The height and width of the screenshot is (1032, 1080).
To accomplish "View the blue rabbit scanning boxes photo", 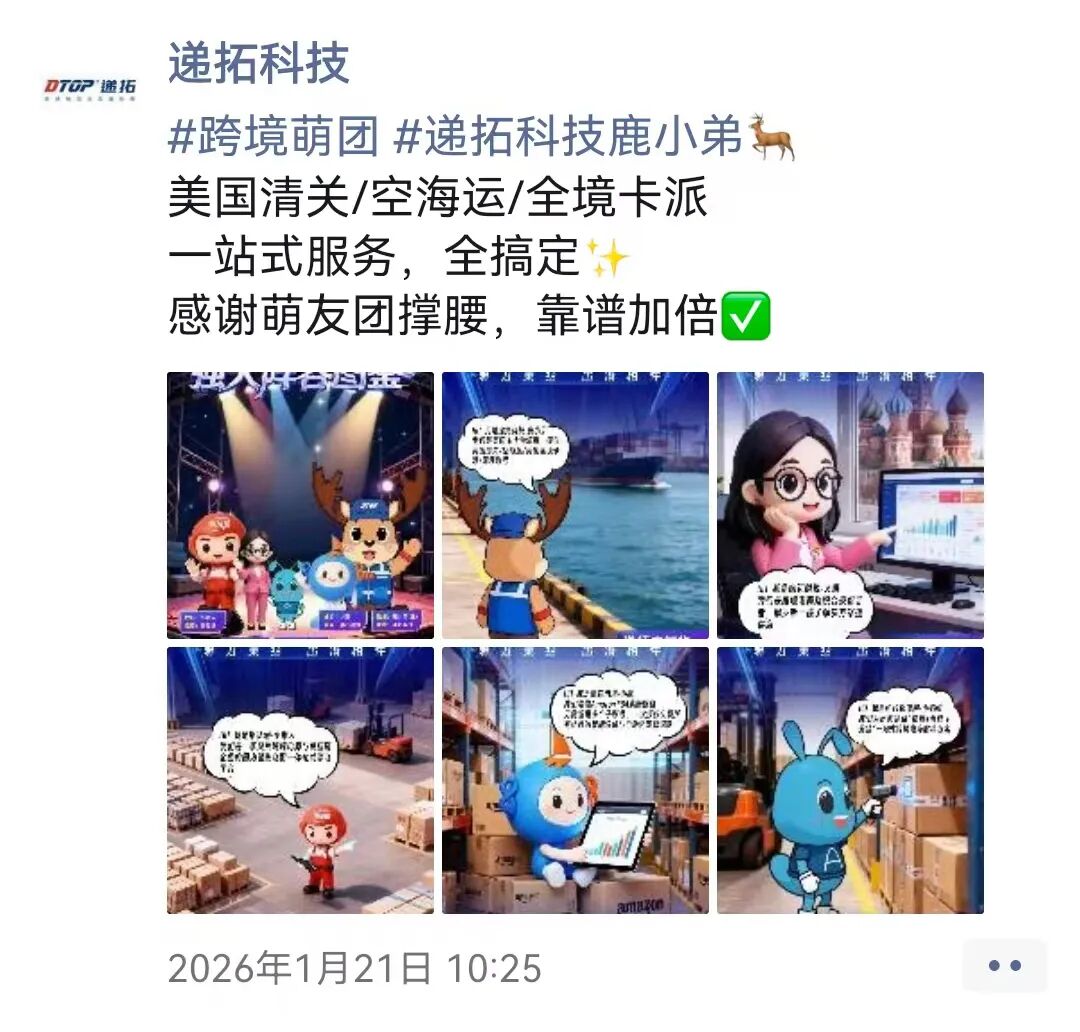I will 850,780.
